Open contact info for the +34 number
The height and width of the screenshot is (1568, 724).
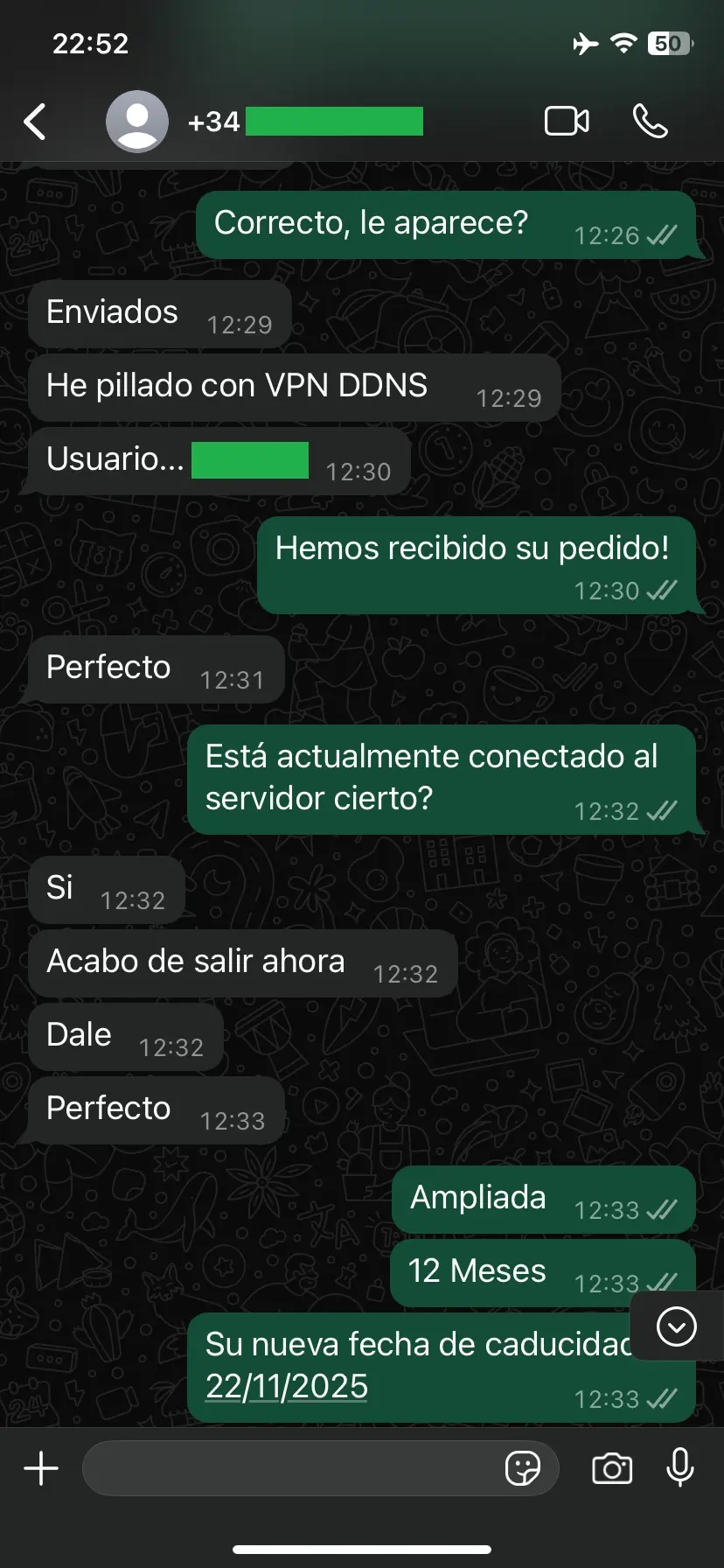pos(306,122)
